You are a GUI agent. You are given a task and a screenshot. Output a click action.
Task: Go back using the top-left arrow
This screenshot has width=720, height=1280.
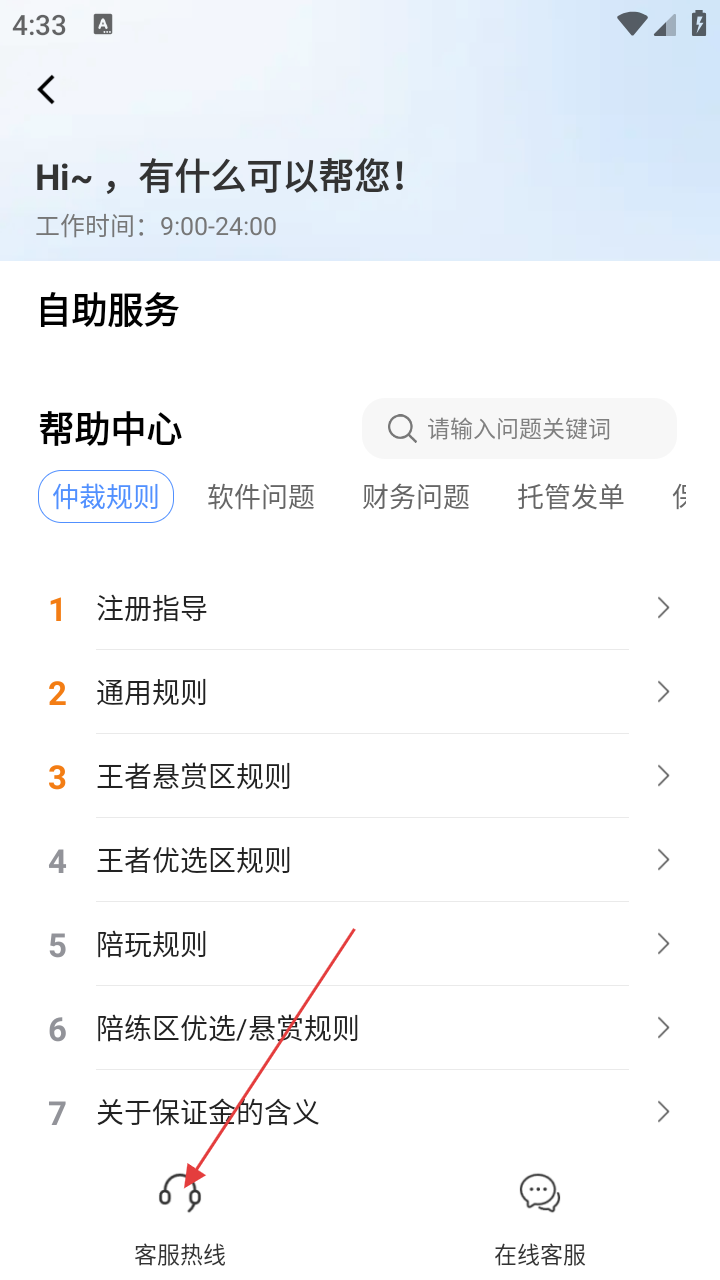(46, 90)
